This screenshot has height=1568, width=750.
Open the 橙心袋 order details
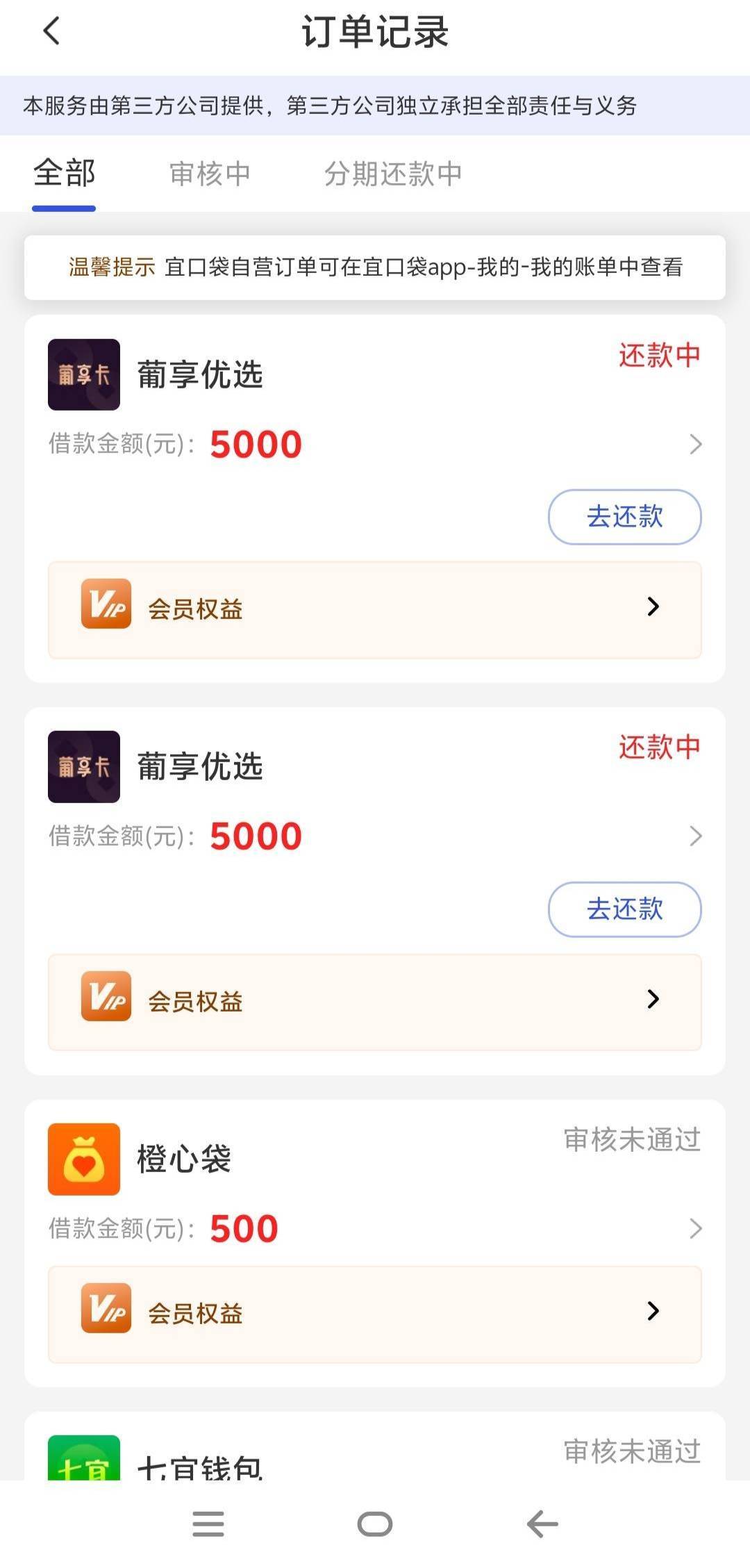click(695, 1228)
